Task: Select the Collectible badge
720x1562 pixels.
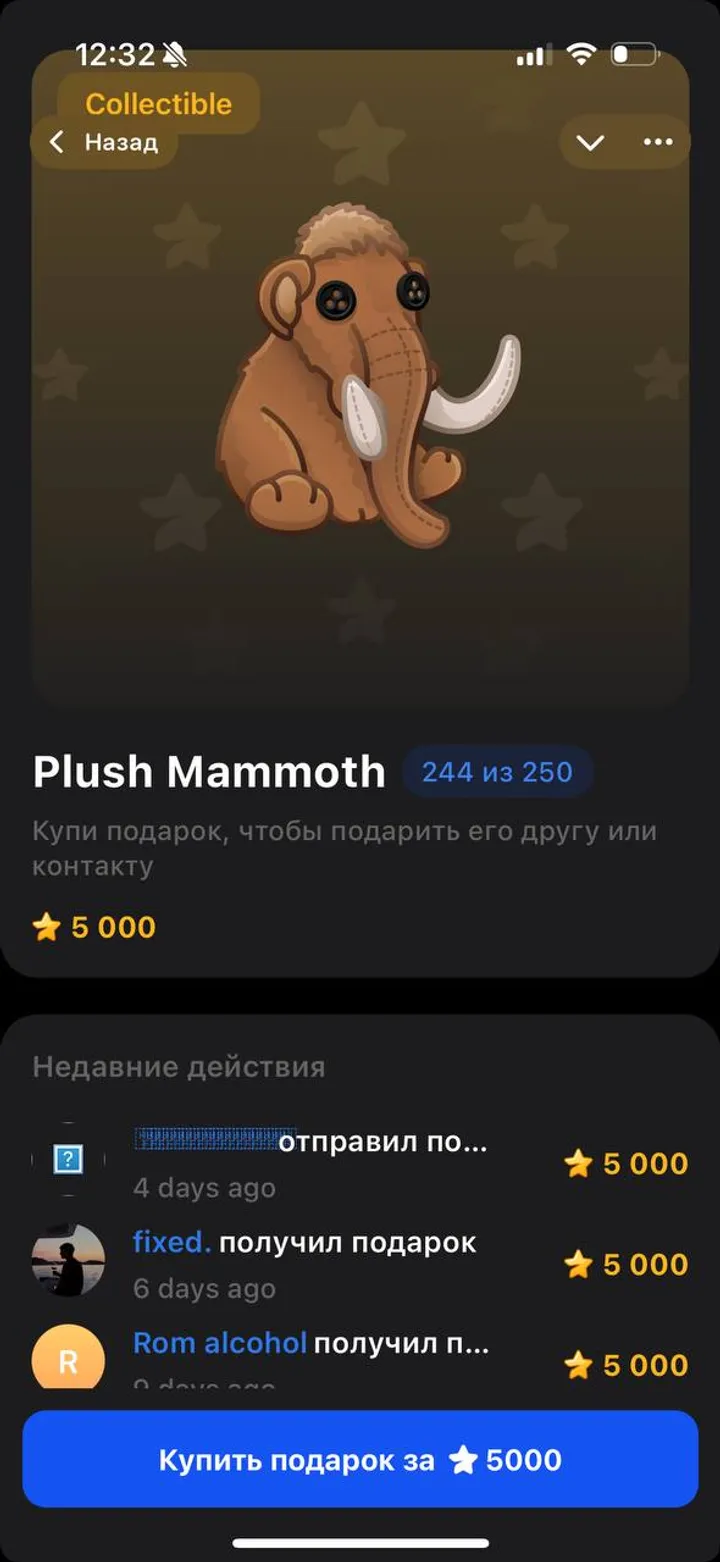Action: click(159, 103)
